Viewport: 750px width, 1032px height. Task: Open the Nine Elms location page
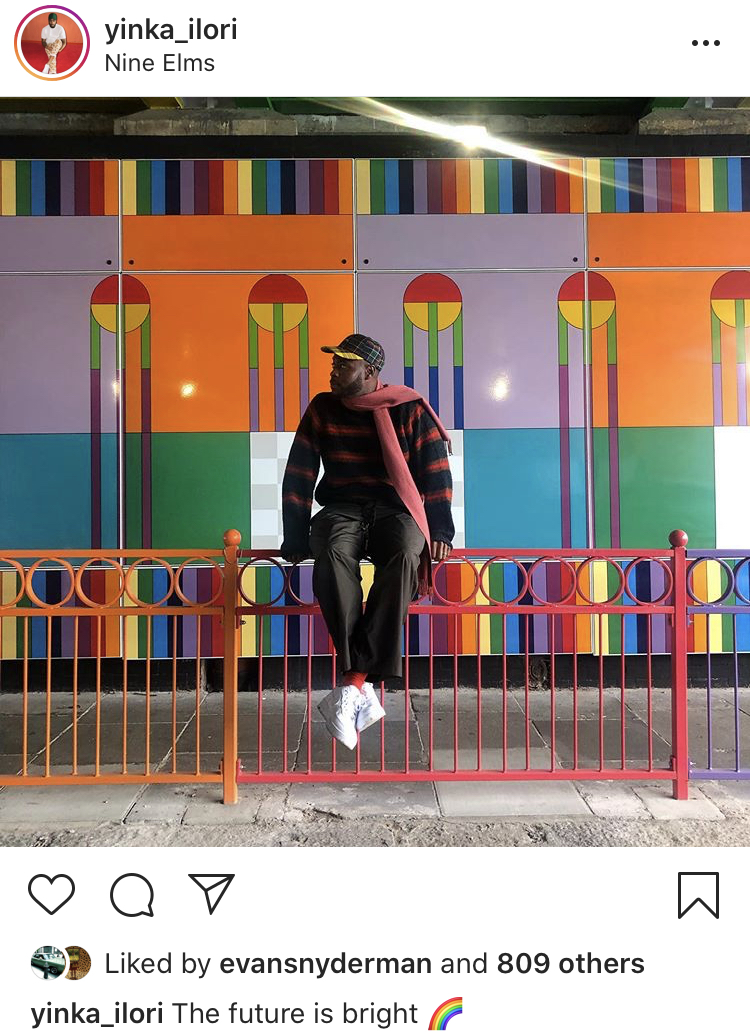[159, 64]
